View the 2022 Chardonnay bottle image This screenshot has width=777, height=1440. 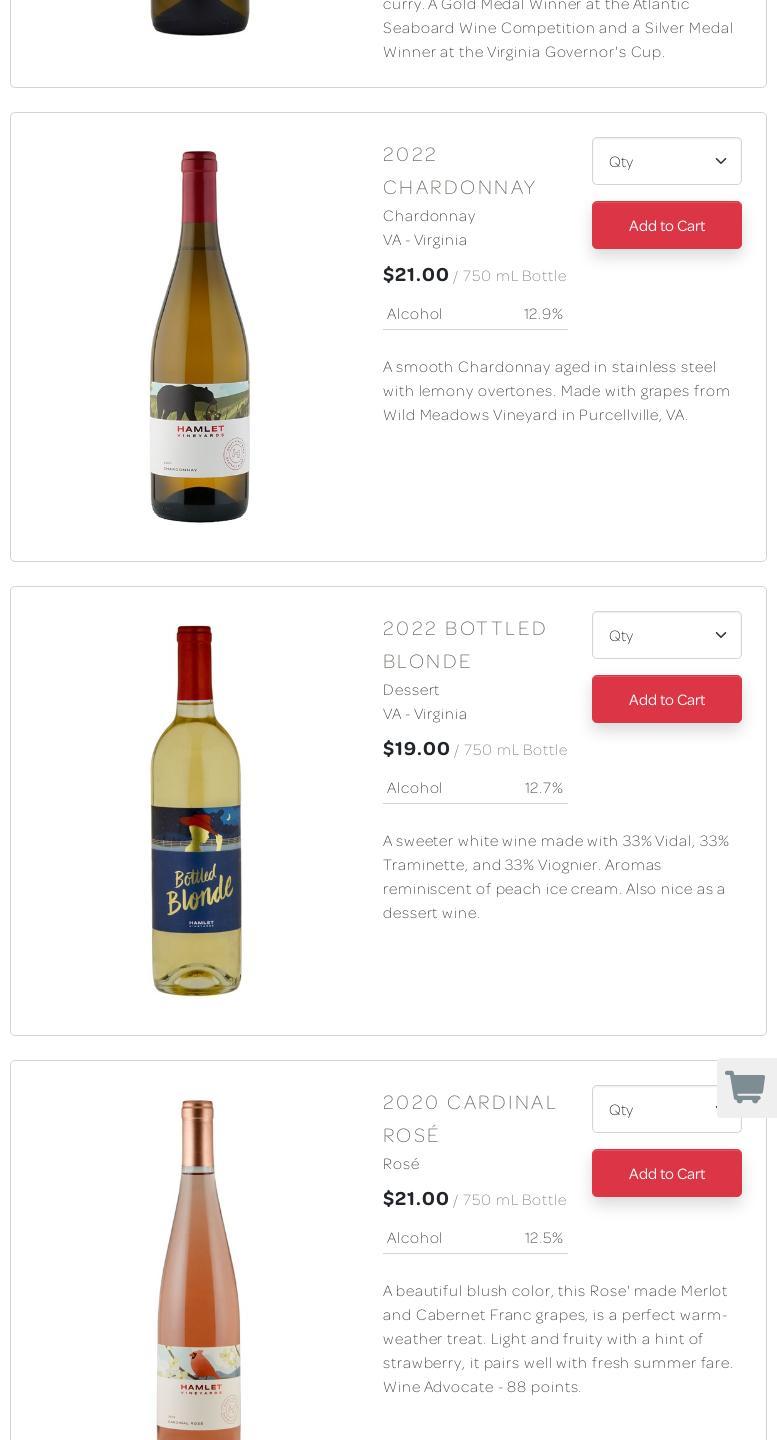pyautogui.click(x=200, y=337)
